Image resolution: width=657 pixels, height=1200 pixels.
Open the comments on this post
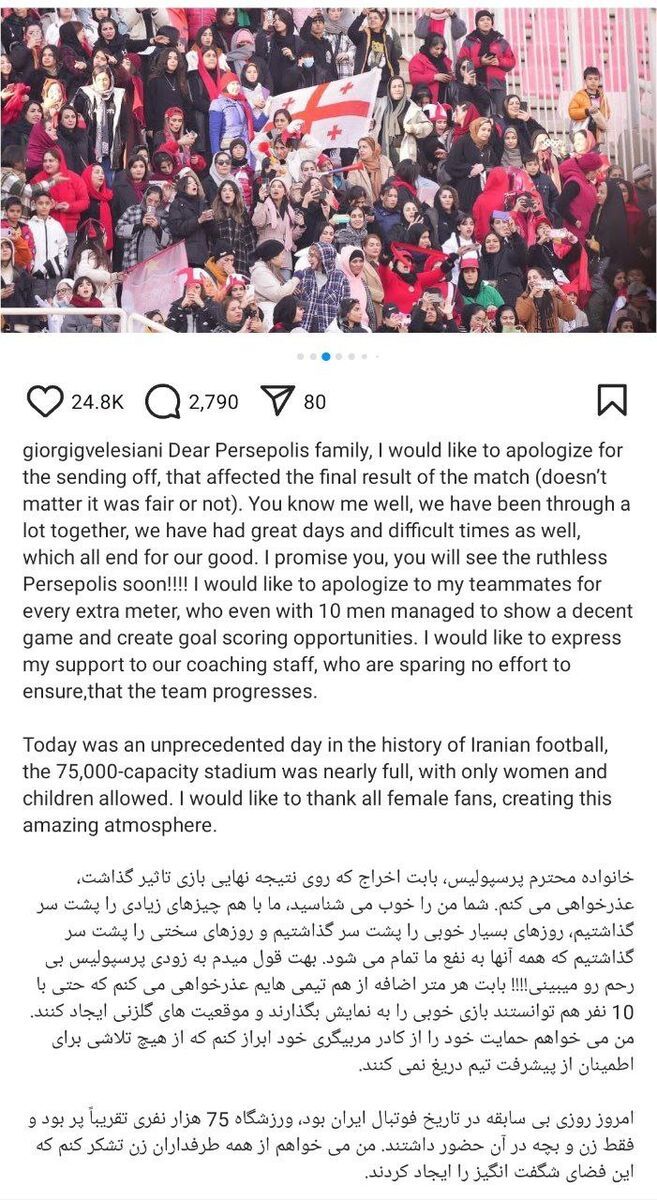(x=162, y=401)
